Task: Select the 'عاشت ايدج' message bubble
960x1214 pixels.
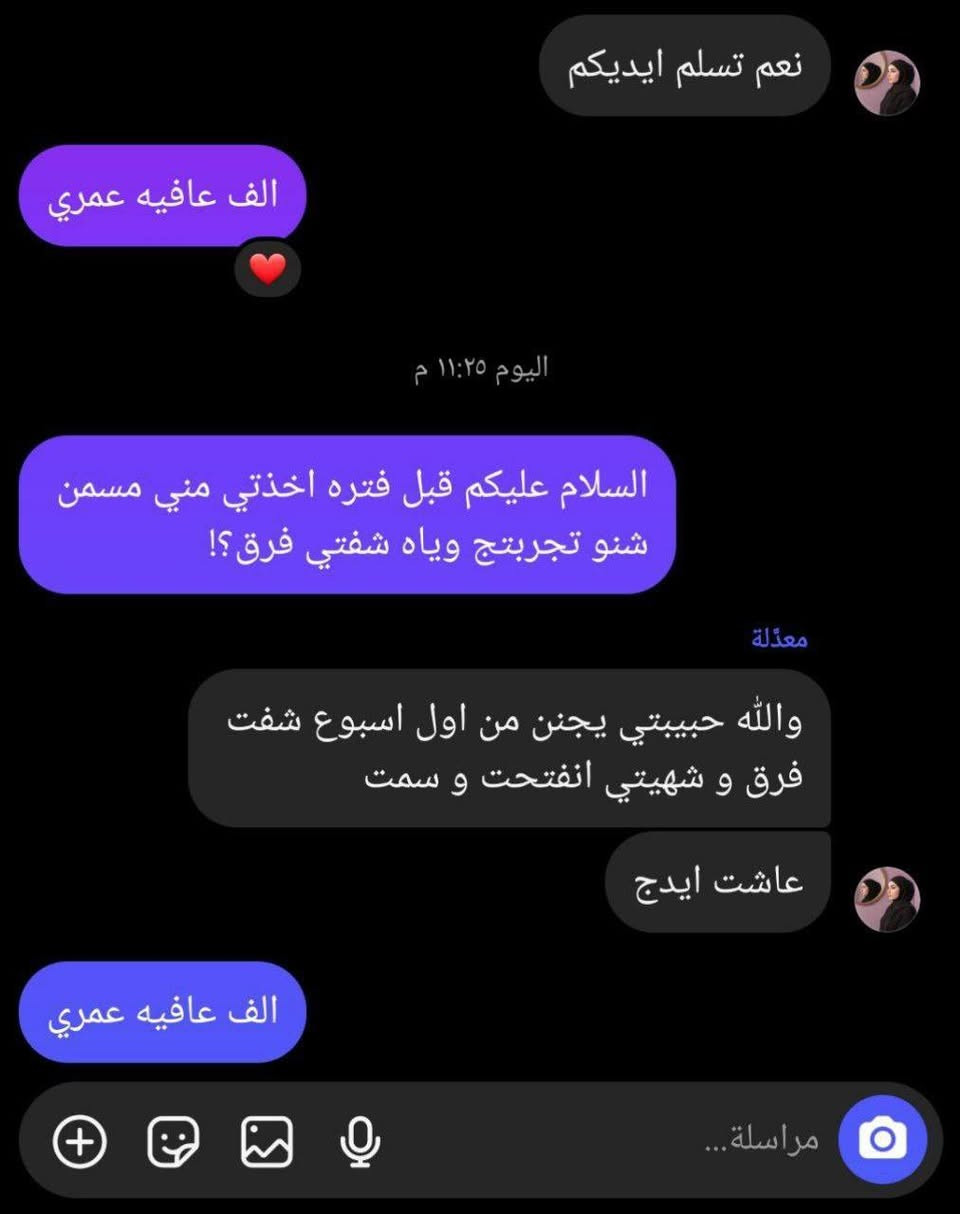Action: pos(716,880)
